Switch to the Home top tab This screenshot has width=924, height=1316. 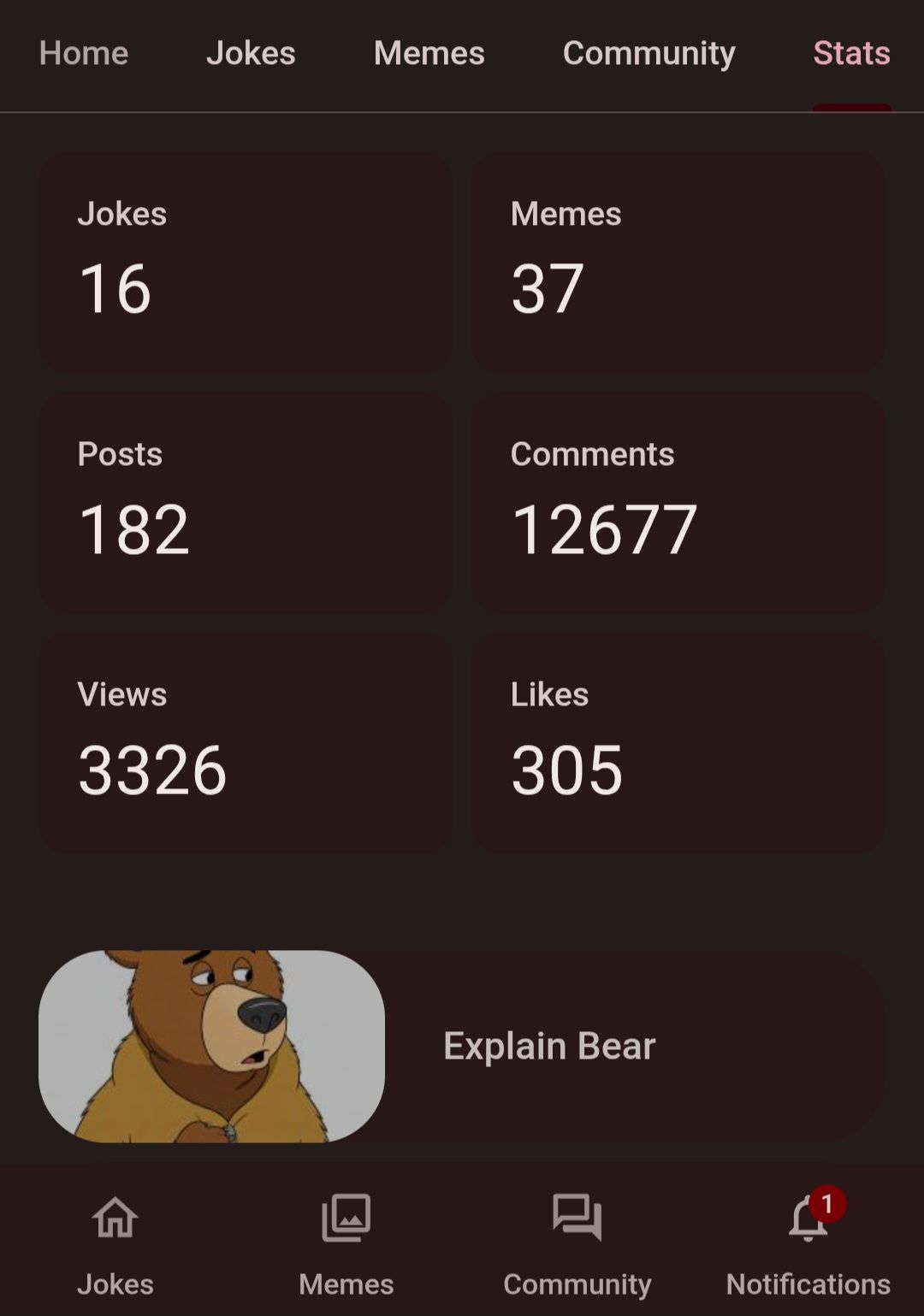tap(83, 54)
